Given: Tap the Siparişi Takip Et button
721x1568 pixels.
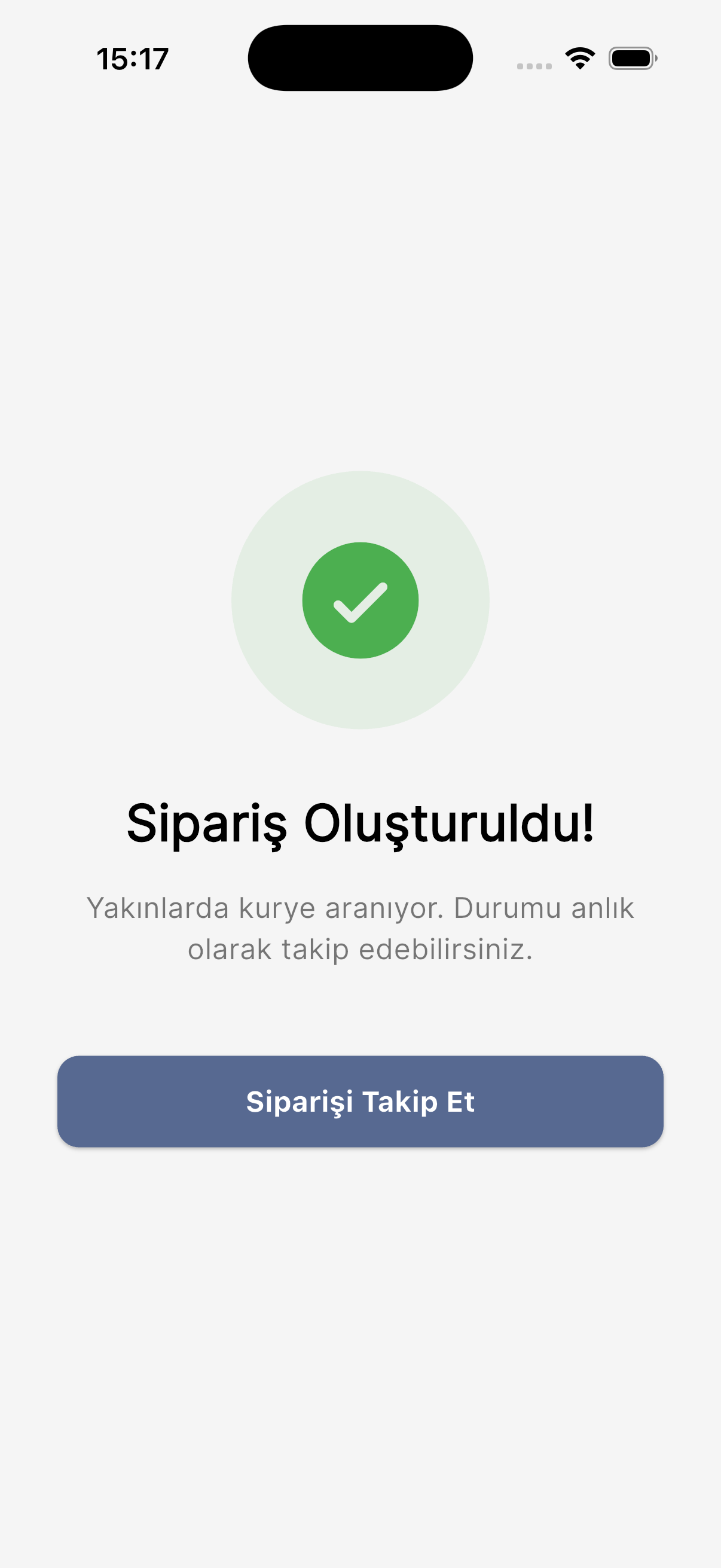Looking at the screenshot, I should (x=360, y=1101).
